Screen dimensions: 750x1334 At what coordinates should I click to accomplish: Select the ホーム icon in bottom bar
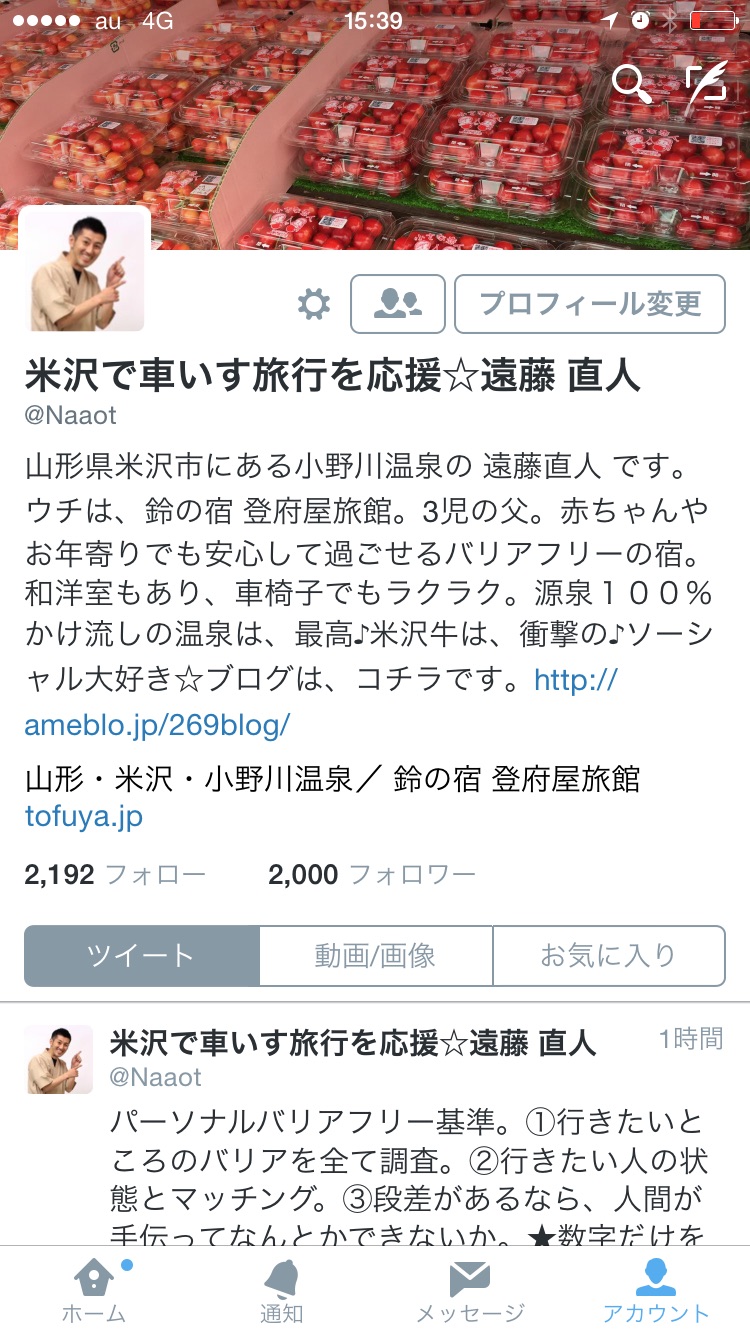tap(92, 1283)
